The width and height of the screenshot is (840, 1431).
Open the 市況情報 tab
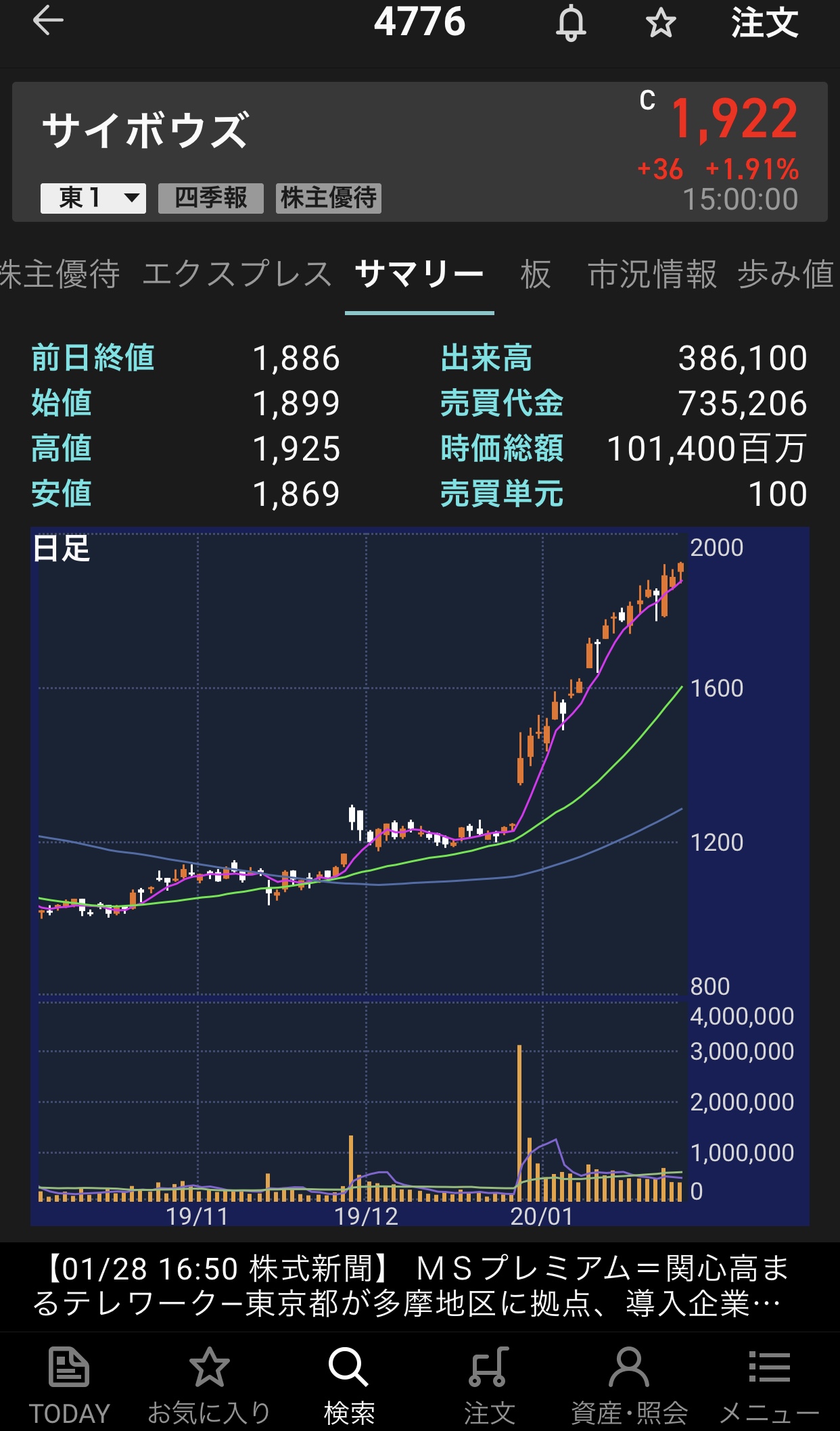651,275
